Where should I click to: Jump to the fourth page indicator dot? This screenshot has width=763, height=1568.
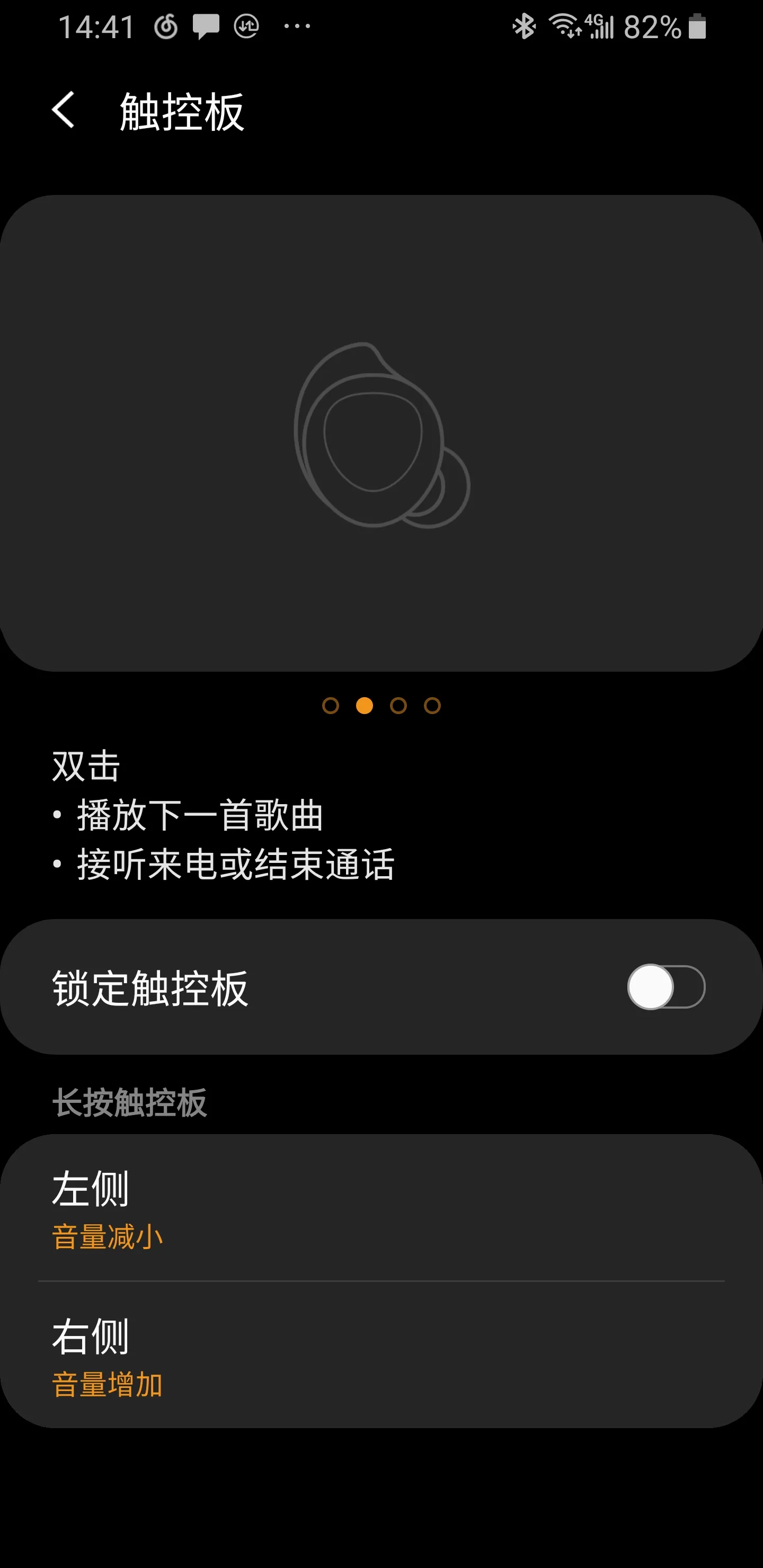(432, 706)
